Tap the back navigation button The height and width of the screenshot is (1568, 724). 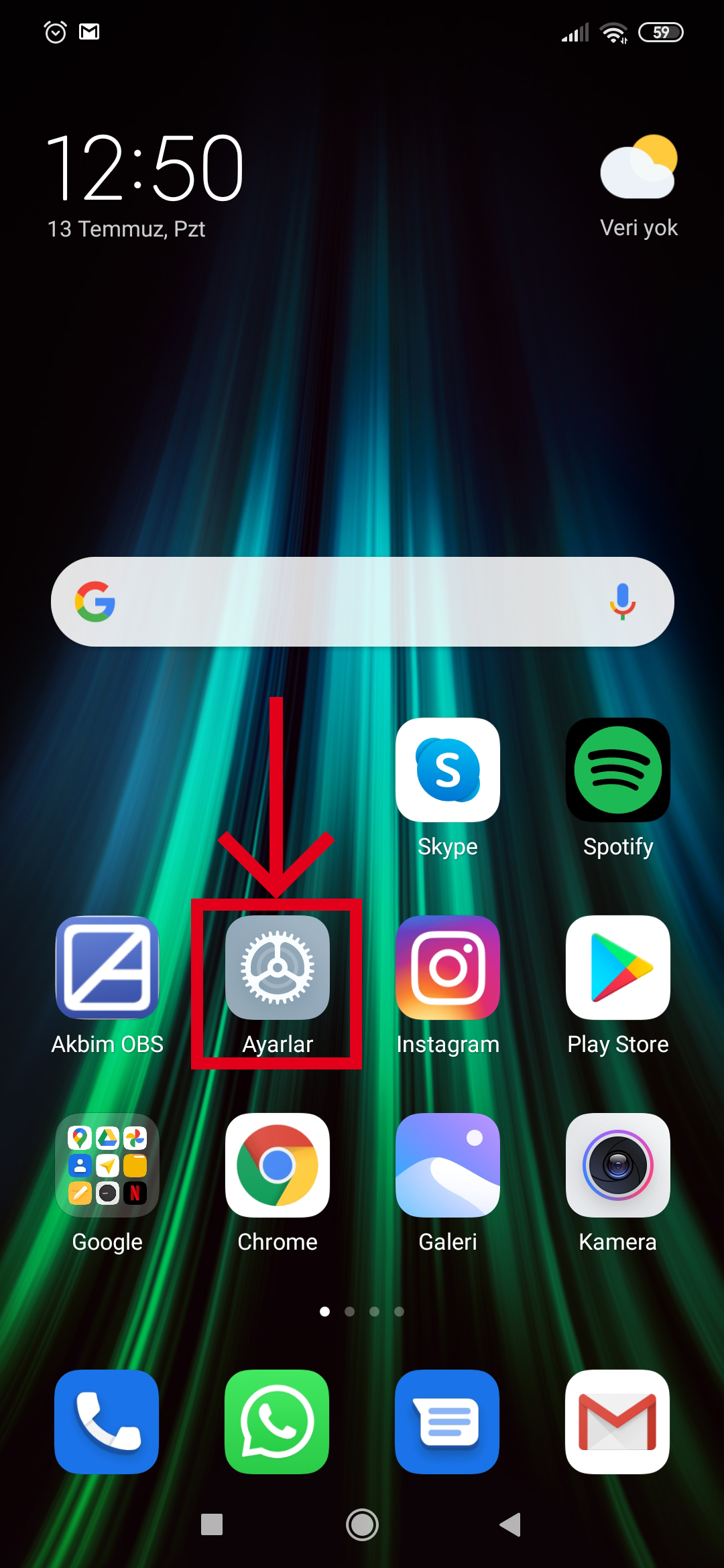coord(511,1524)
